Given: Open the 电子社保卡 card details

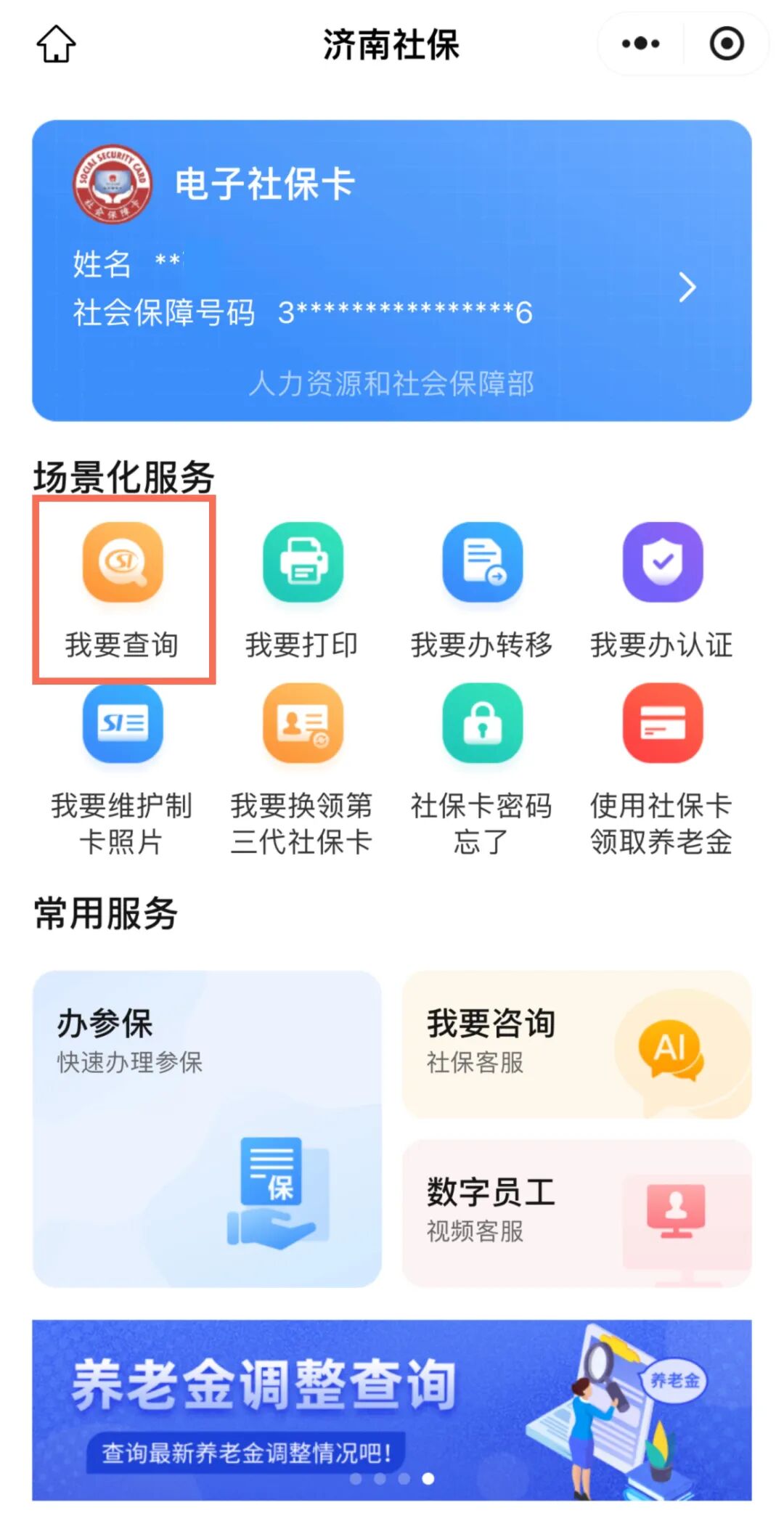Looking at the screenshot, I should tap(392, 270).
